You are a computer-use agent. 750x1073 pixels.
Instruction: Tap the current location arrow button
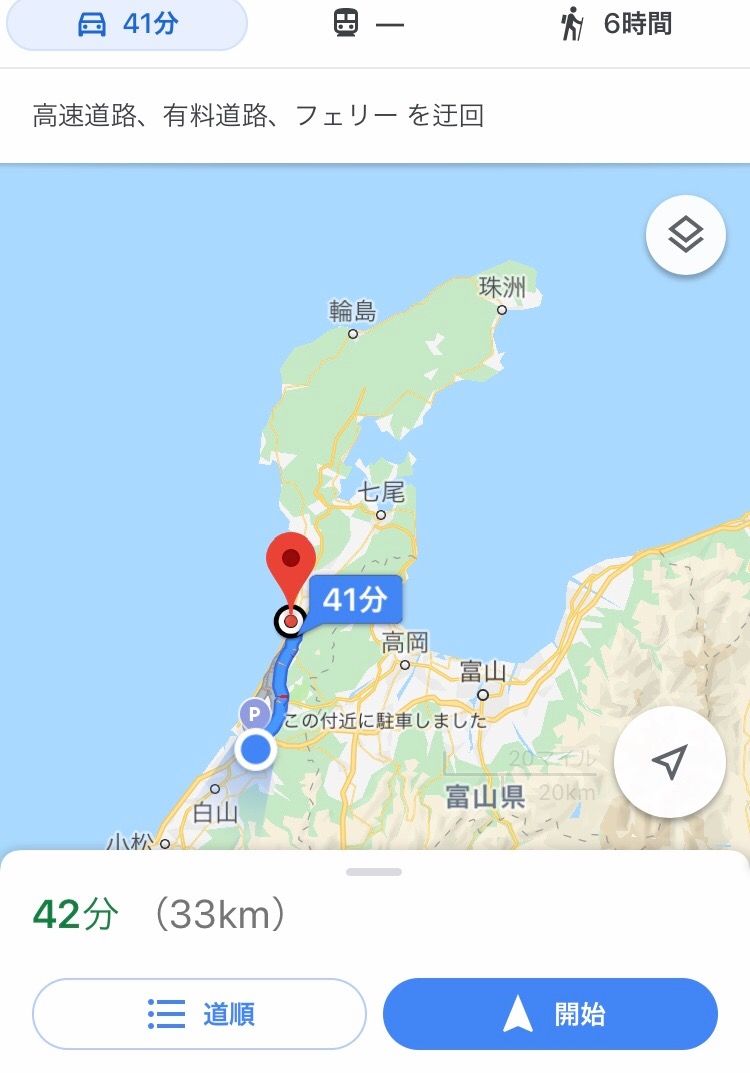pos(669,763)
